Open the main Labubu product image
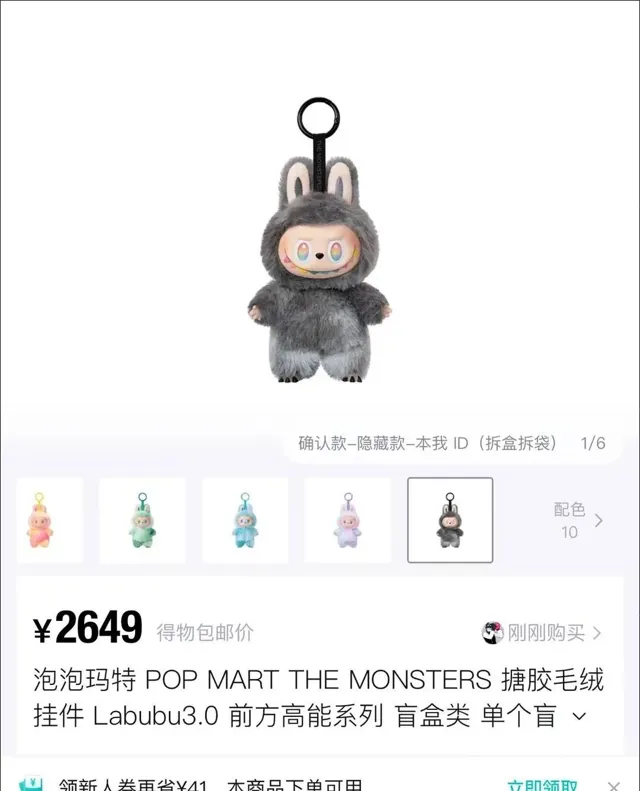This screenshot has width=640, height=791. pos(319,245)
